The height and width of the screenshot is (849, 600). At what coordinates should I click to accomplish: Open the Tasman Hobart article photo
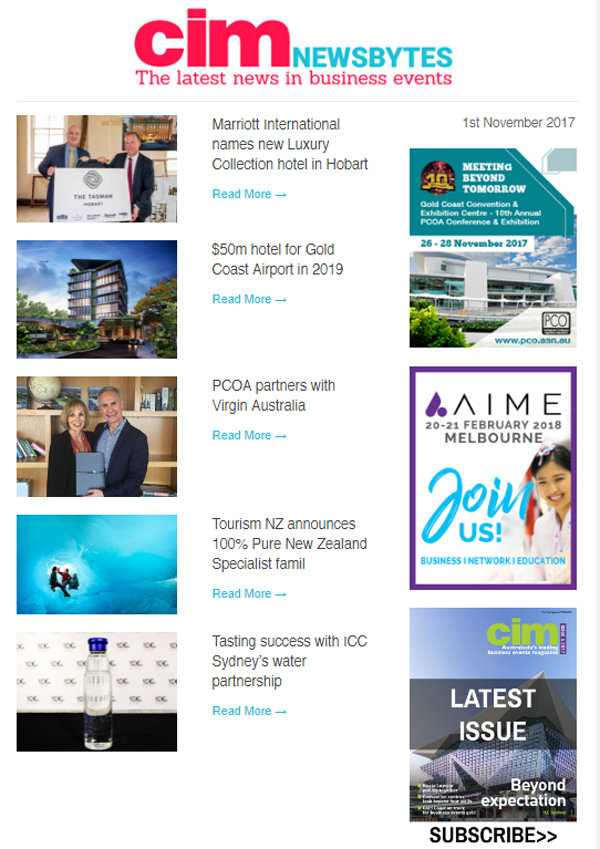click(x=97, y=168)
